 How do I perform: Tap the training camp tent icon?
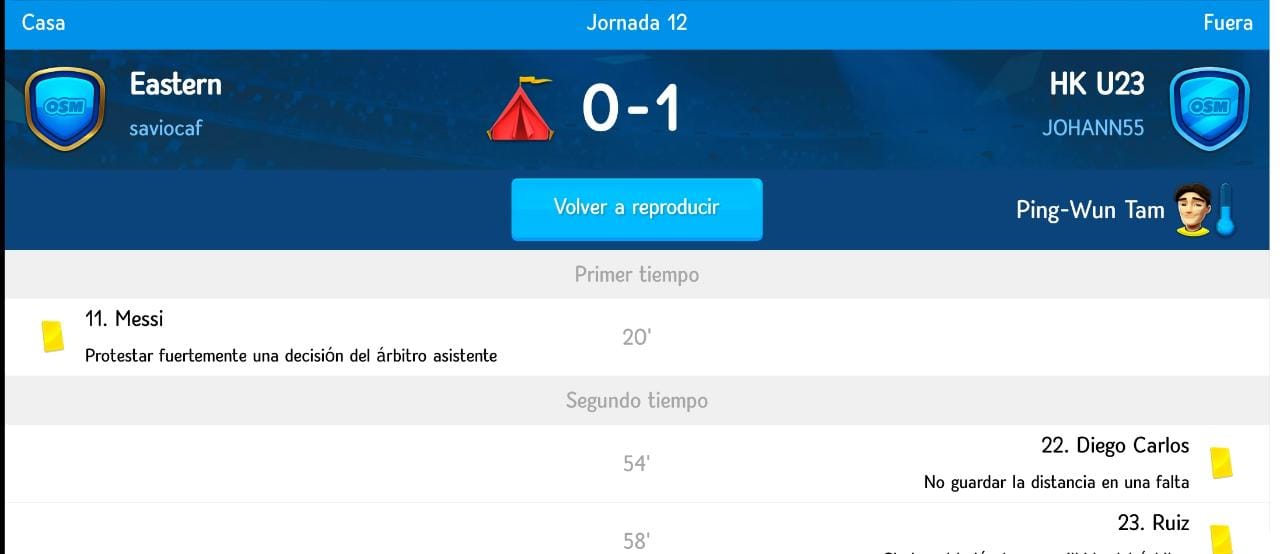(520, 108)
